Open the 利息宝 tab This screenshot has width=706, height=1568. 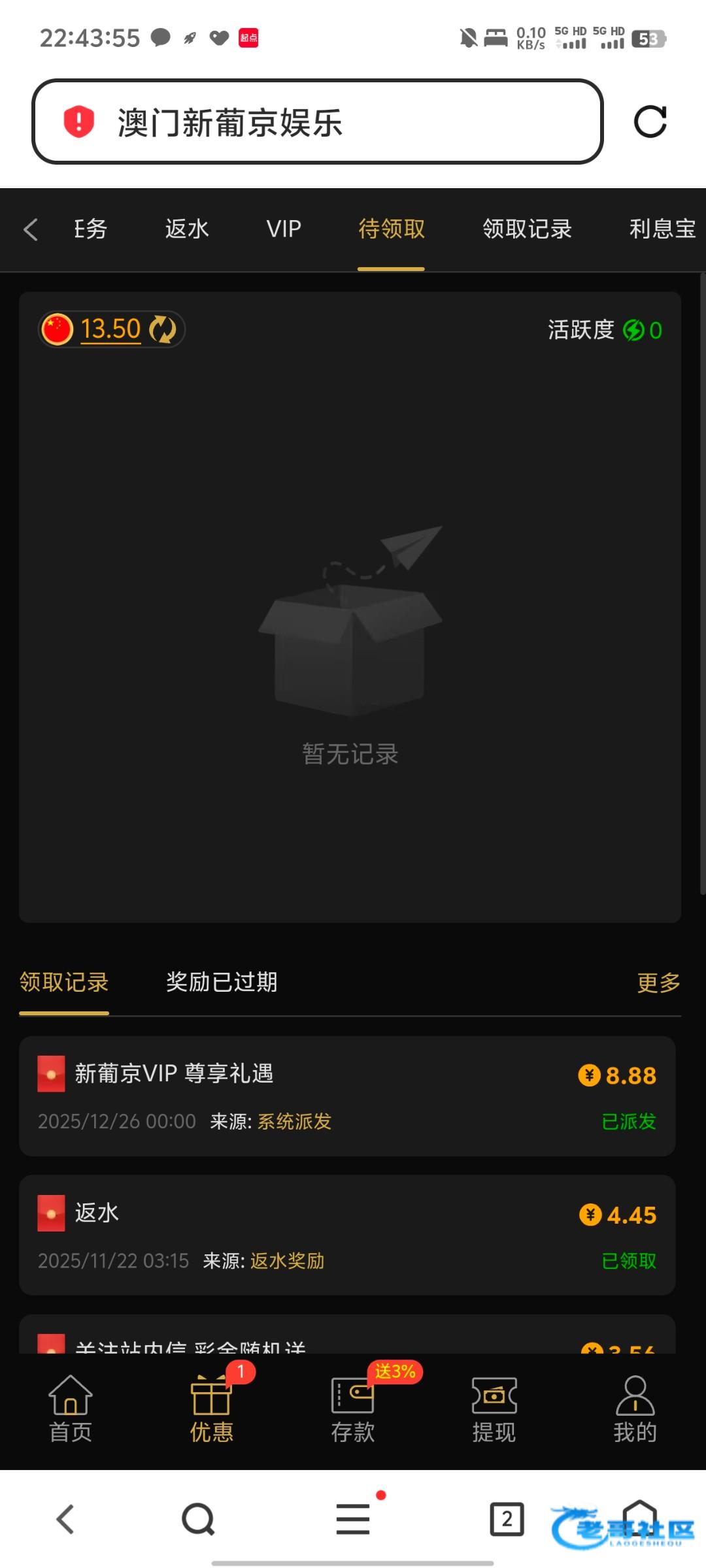(662, 229)
